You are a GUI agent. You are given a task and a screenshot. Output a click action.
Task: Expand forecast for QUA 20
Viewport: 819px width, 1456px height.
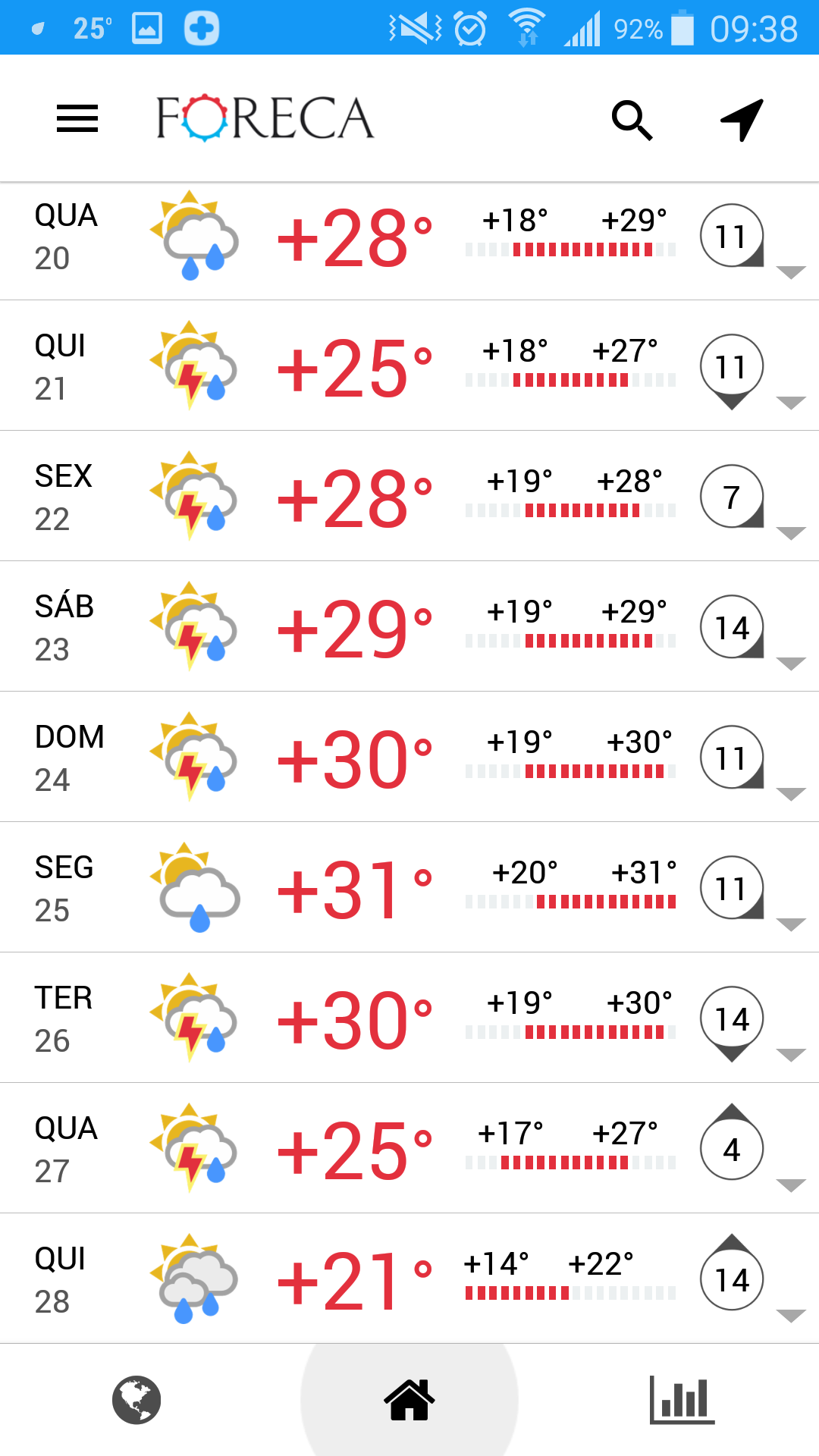pos(791,273)
